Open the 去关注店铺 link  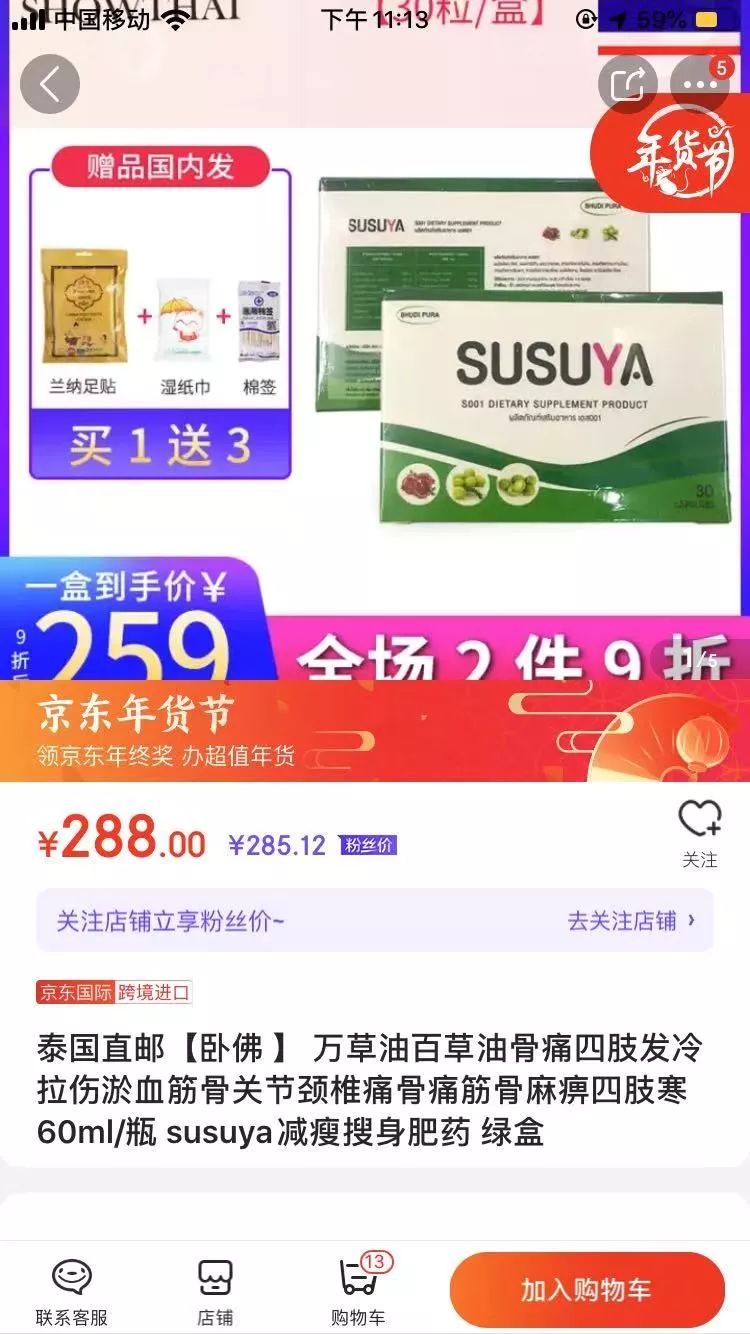[x=631, y=920]
